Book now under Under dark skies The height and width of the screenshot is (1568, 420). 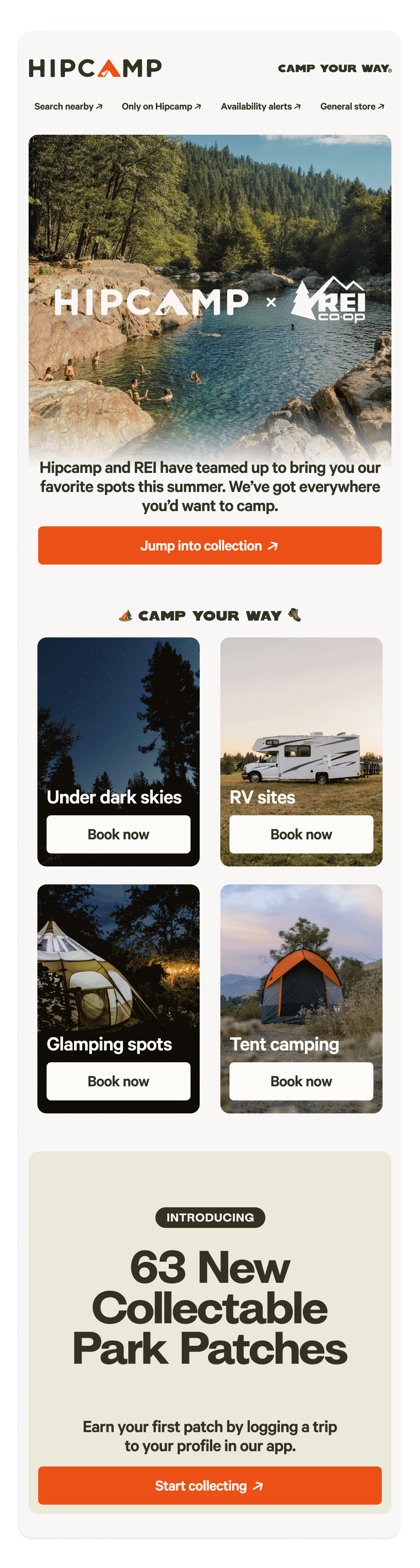tap(118, 834)
